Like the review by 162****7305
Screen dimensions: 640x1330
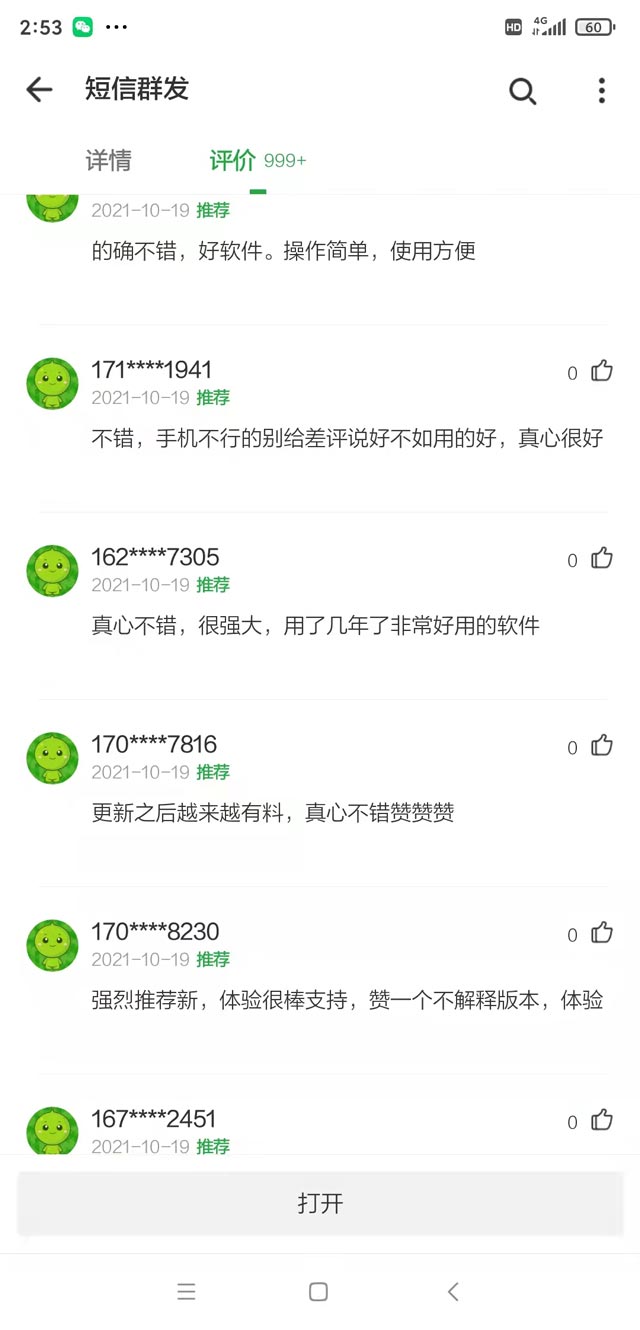coord(601,558)
